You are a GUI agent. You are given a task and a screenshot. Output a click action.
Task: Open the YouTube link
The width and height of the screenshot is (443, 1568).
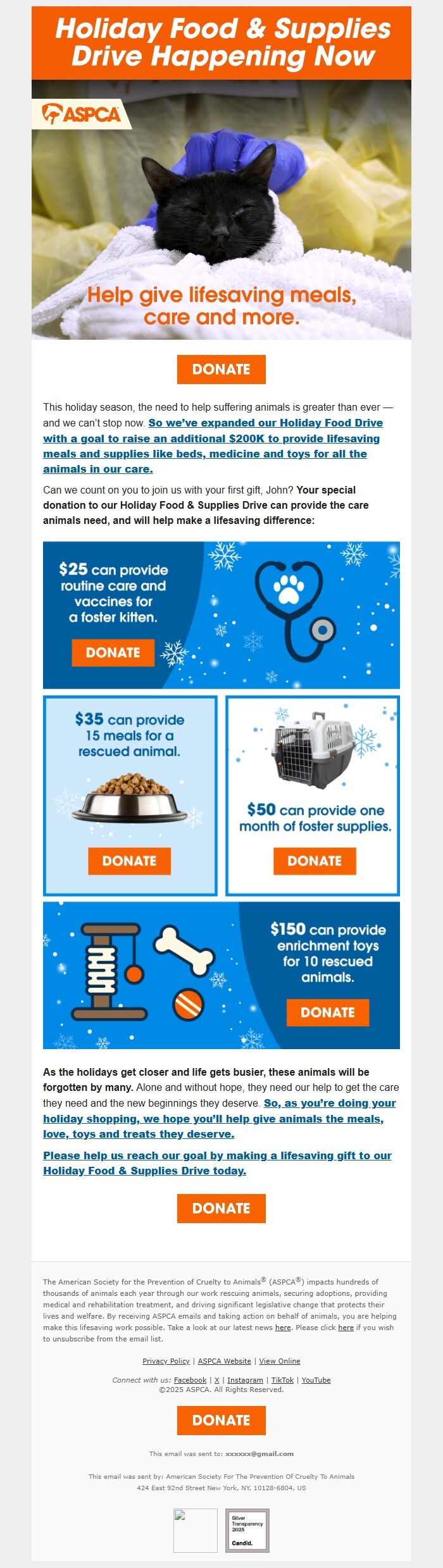(316, 1380)
